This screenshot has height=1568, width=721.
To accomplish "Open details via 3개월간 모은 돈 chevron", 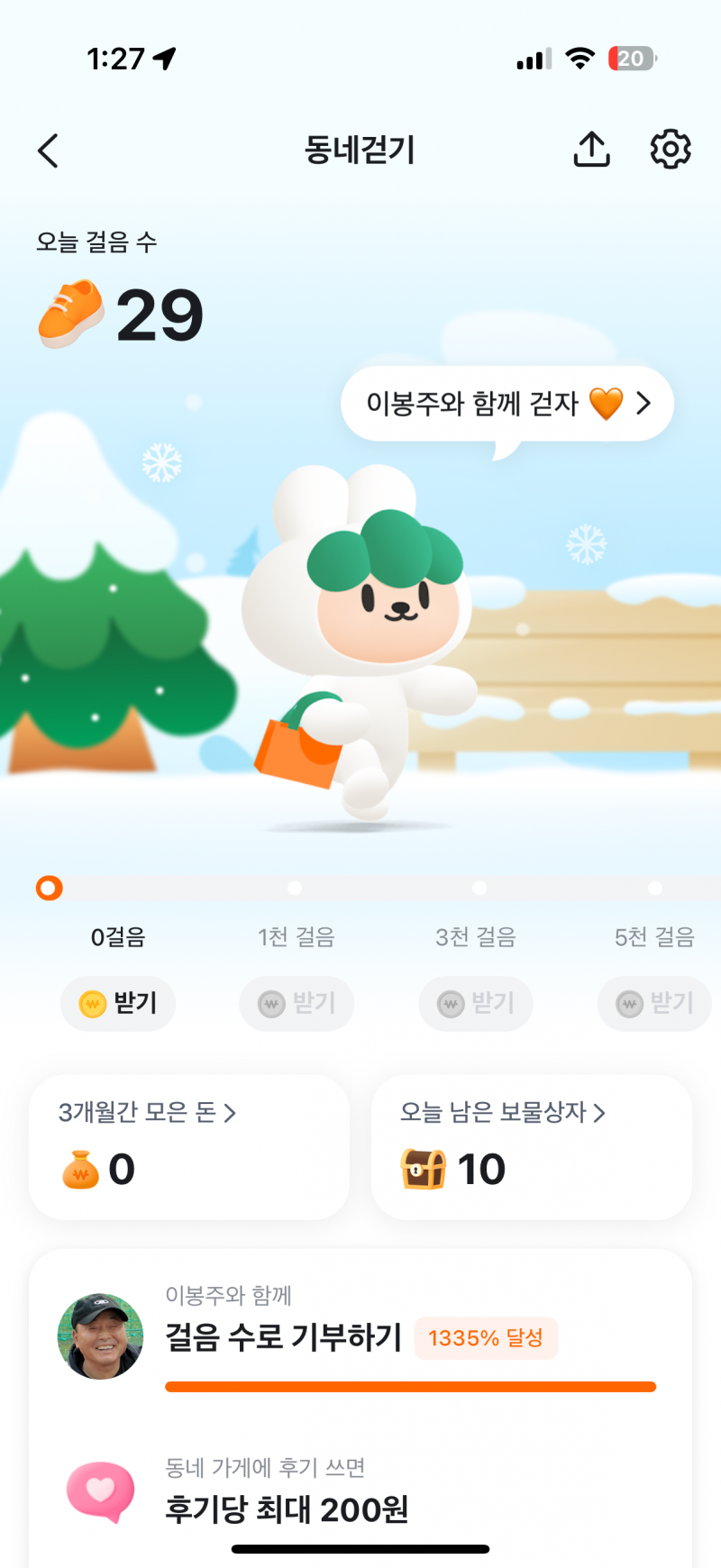I will coord(234,1113).
